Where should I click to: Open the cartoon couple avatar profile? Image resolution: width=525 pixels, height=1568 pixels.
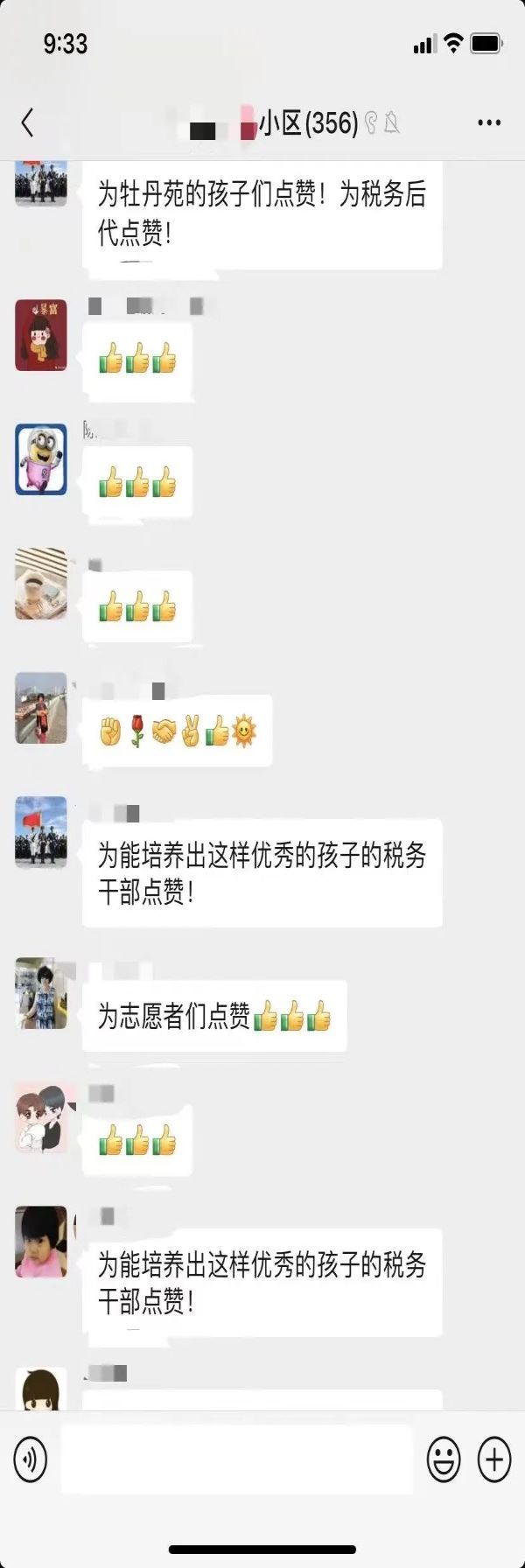point(41,1117)
